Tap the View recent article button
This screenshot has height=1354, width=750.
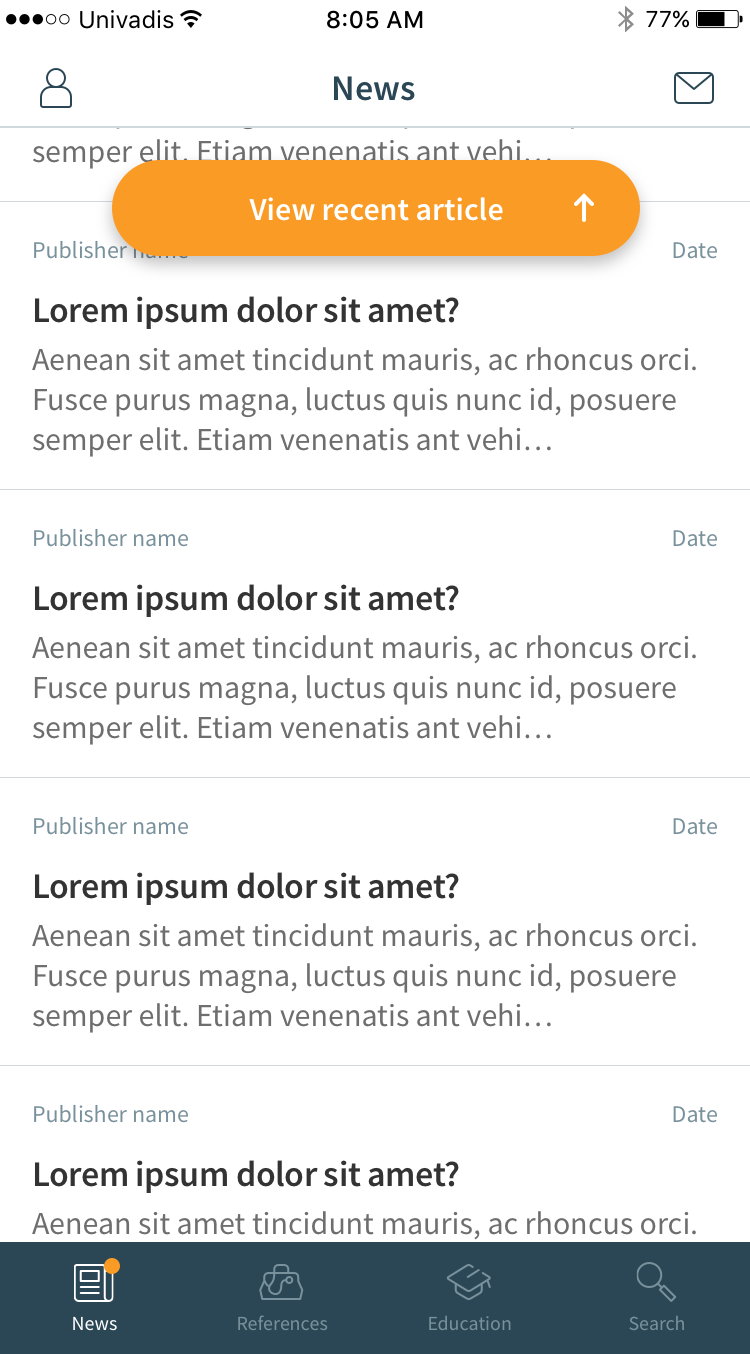(x=376, y=208)
